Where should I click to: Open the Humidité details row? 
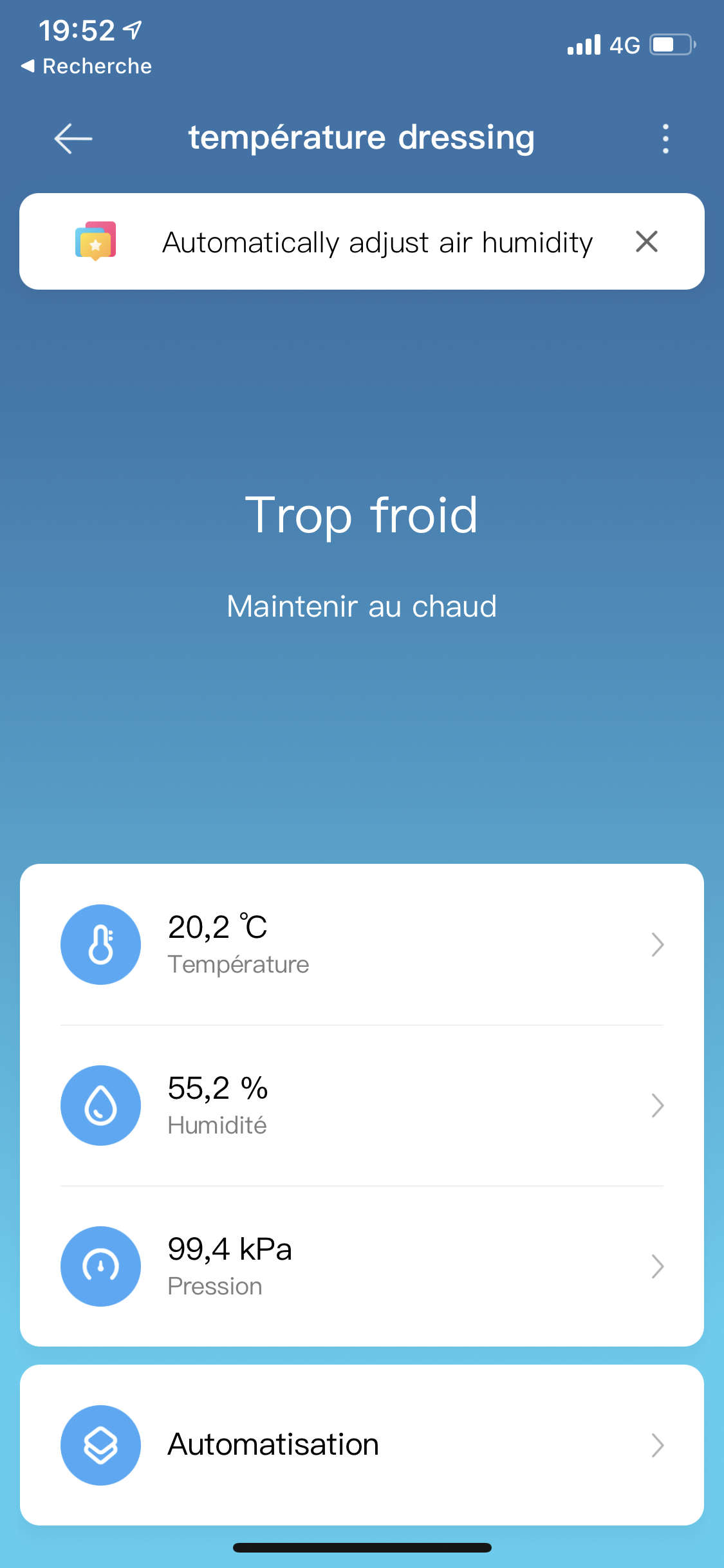click(362, 1105)
